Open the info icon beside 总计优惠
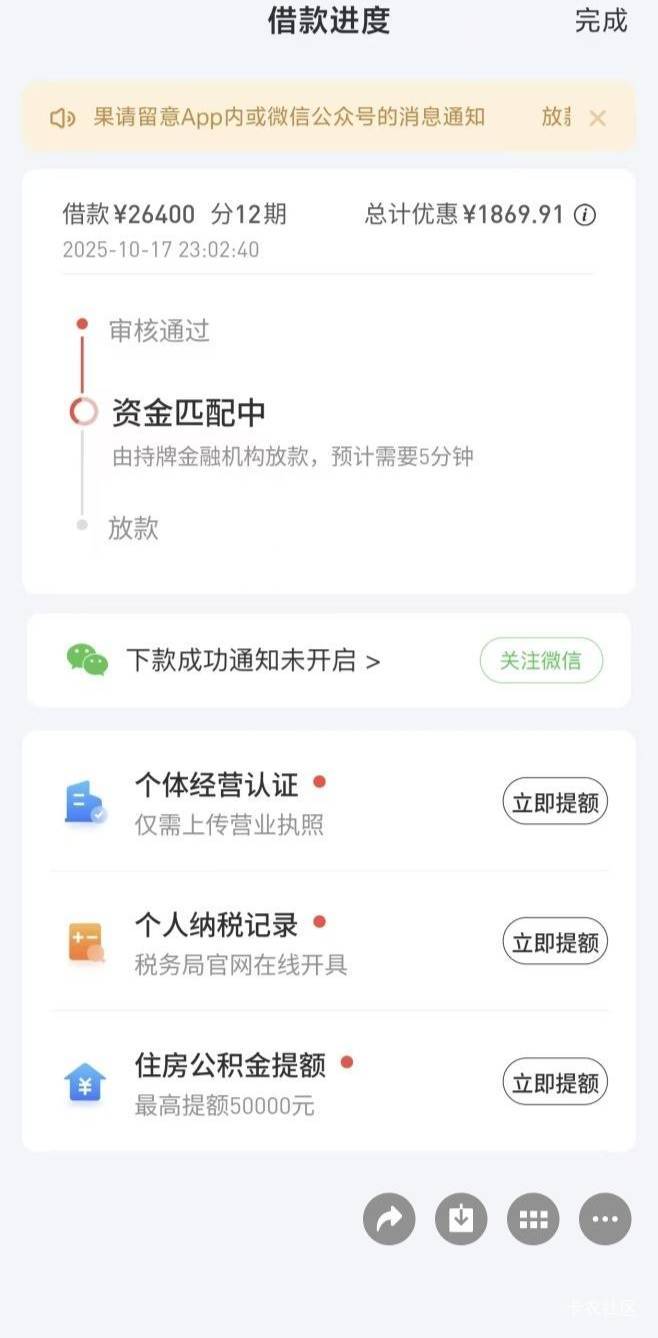 pos(586,215)
